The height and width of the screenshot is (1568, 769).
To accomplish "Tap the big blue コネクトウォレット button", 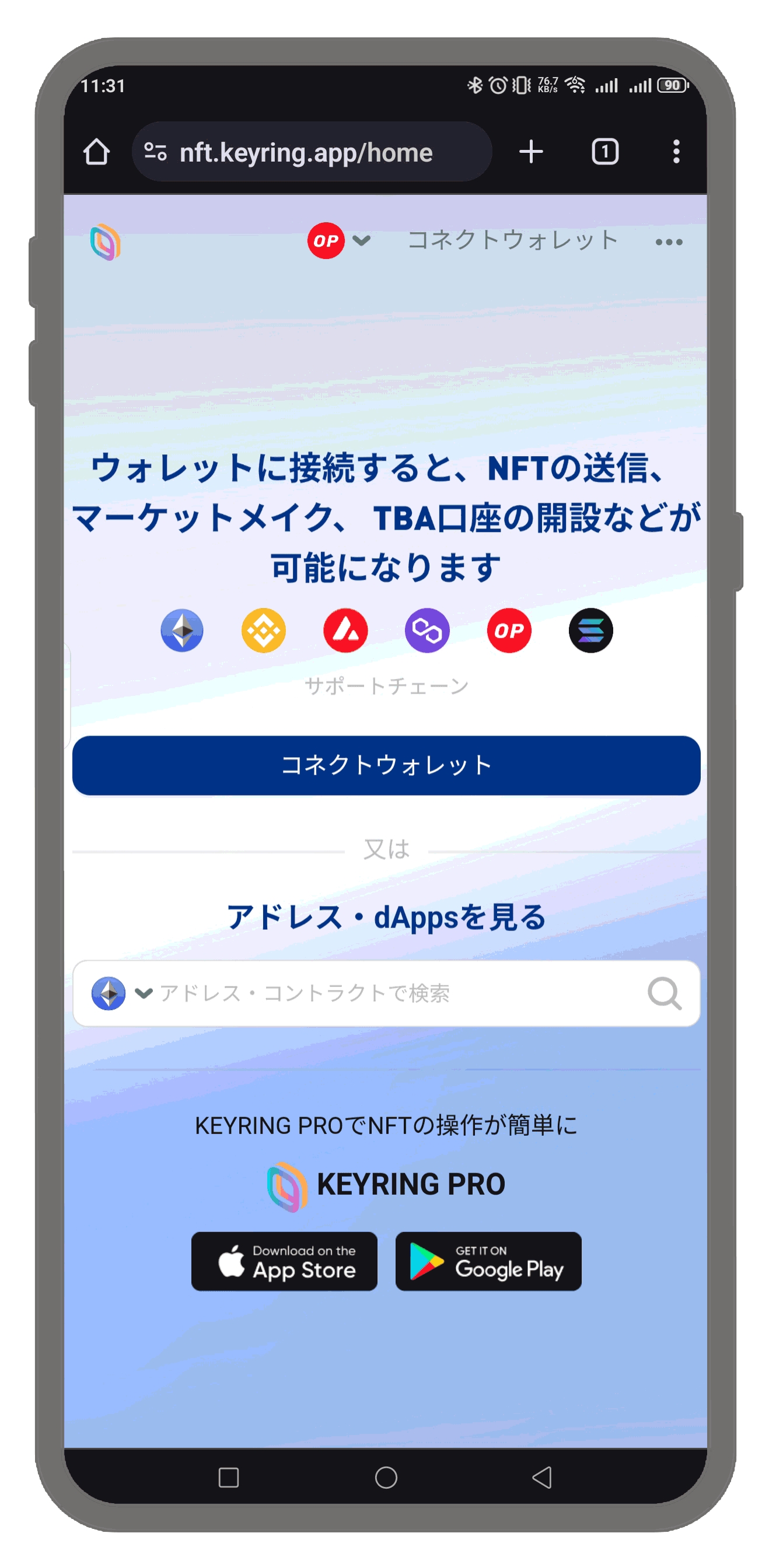I will pyautogui.click(x=386, y=765).
